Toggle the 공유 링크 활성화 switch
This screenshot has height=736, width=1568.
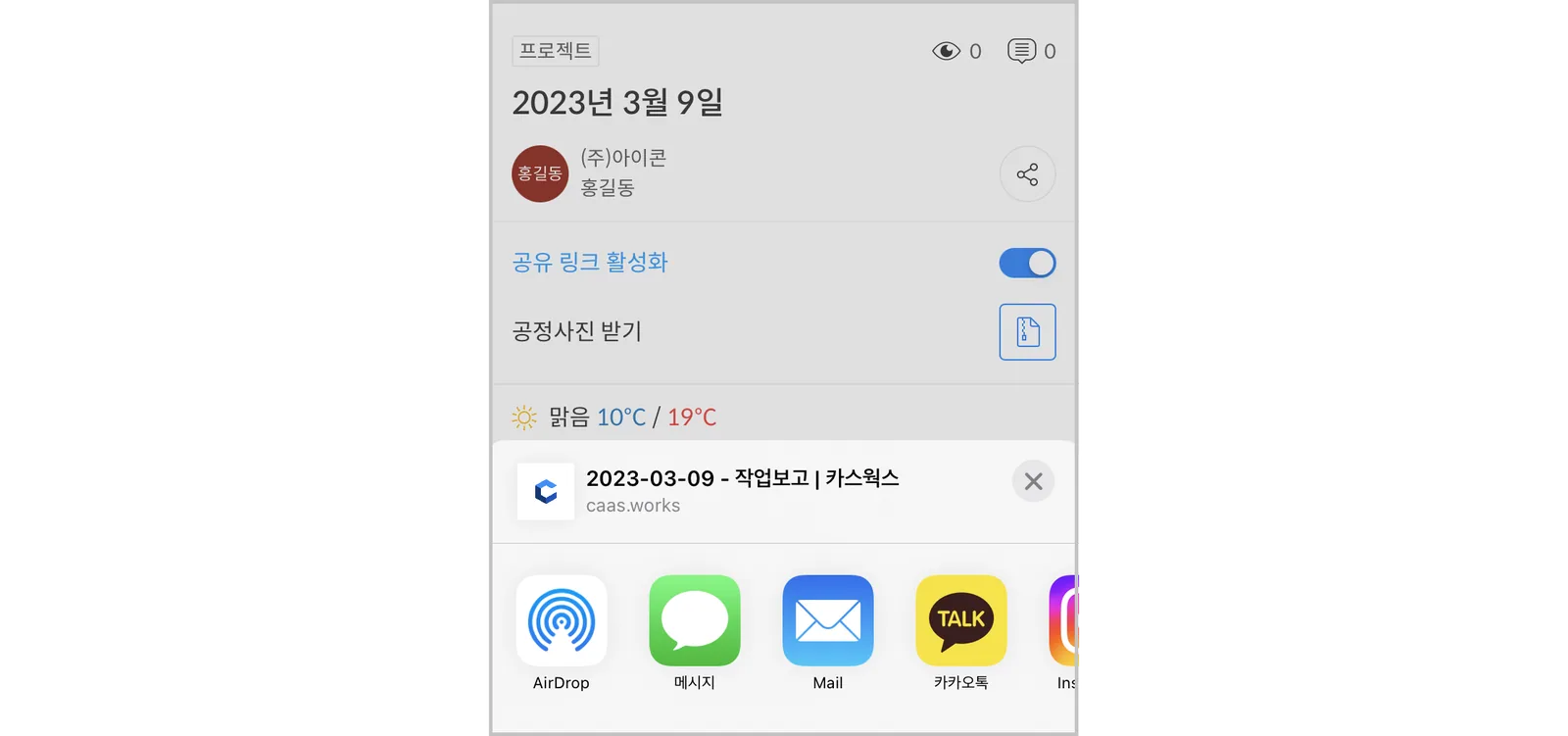tap(1027, 263)
